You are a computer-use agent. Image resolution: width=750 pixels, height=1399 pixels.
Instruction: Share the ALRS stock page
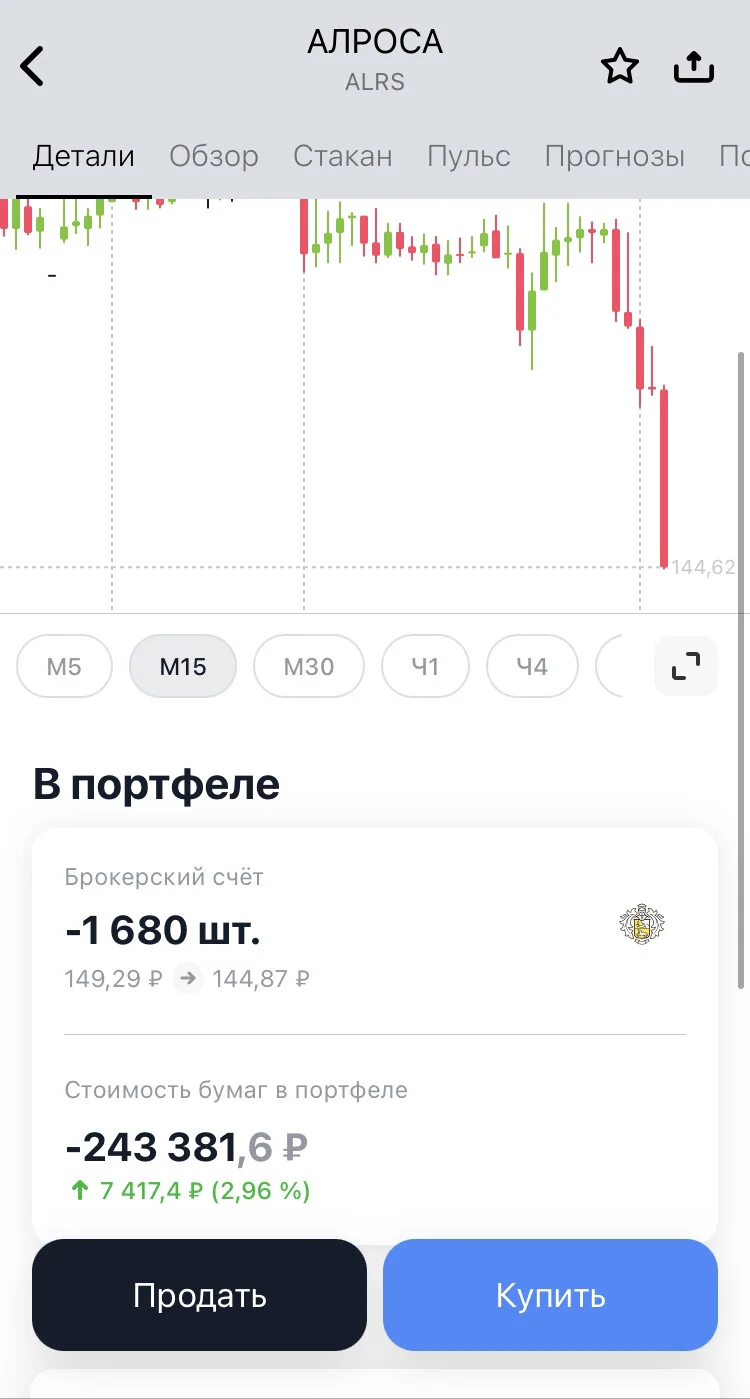pos(693,66)
